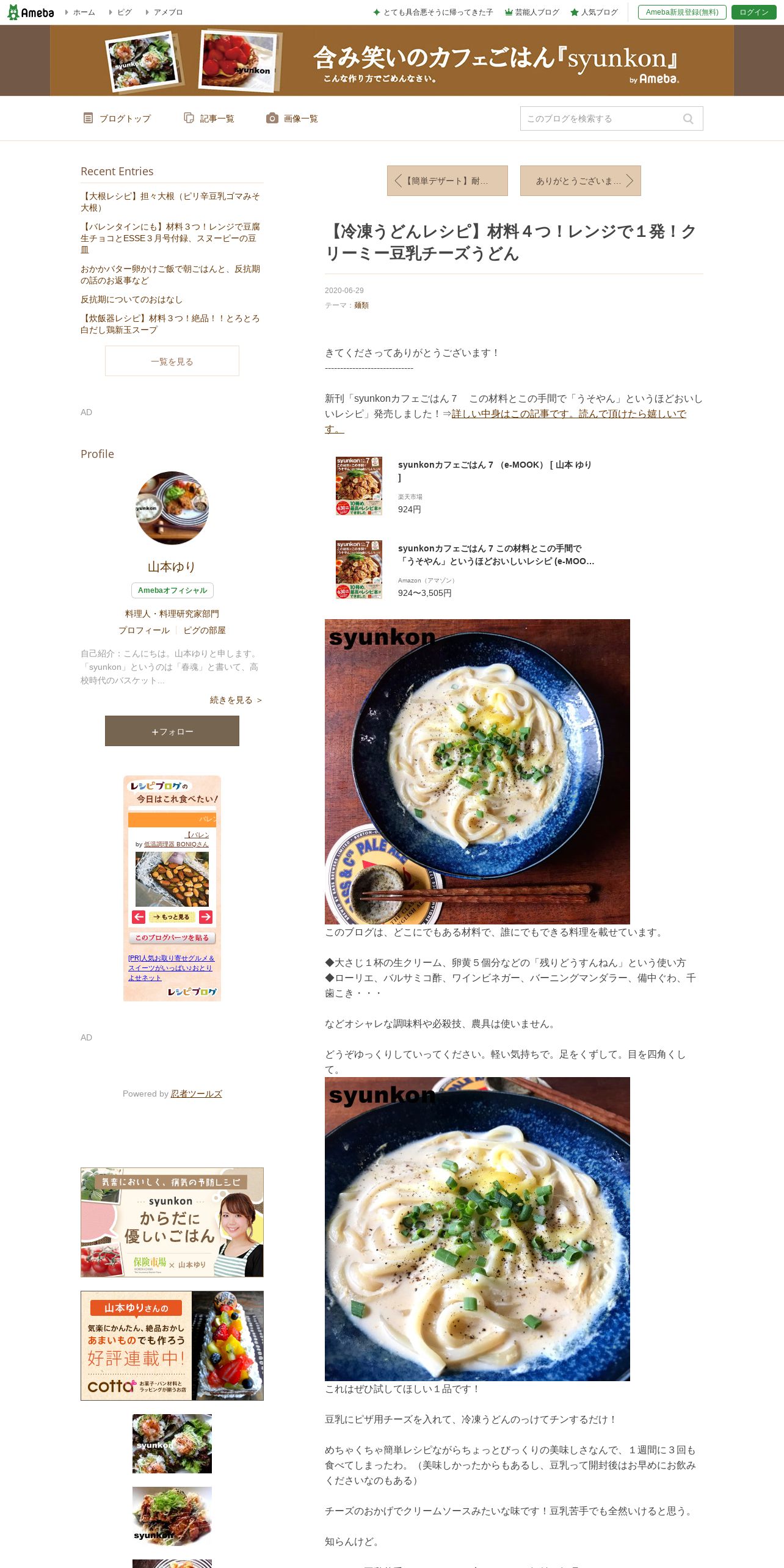Tap the ログイン button
This screenshot has height=1568, width=784.
[753, 12]
